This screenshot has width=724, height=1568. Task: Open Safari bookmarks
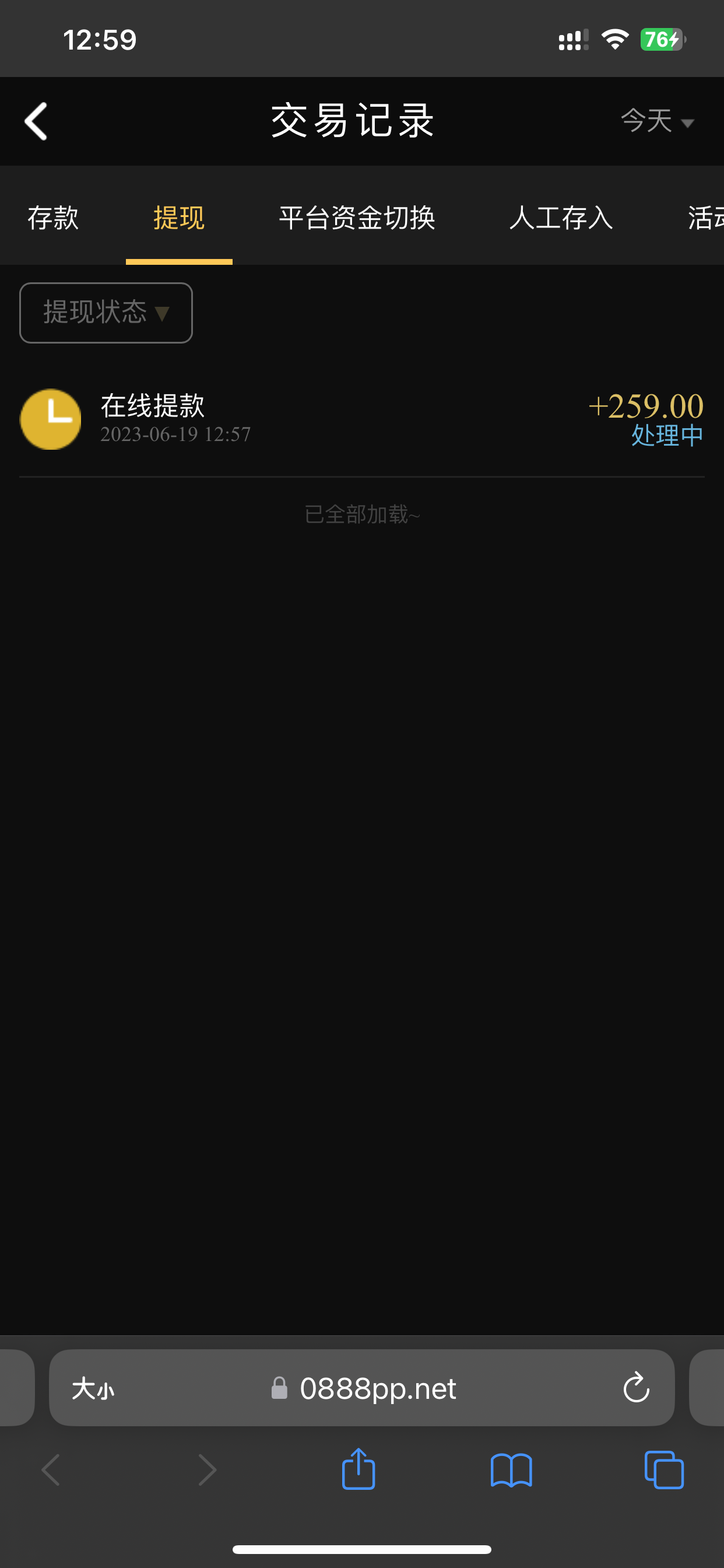click(511, 1470)
